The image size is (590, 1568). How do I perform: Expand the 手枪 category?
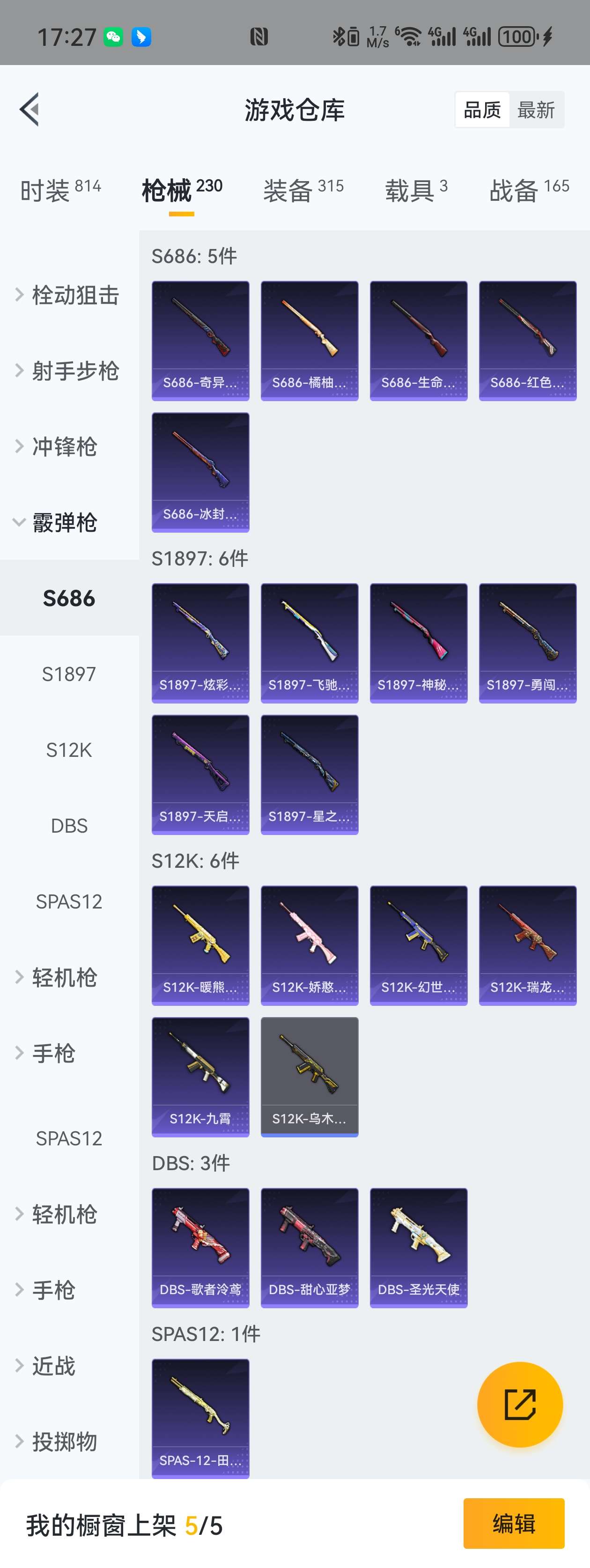coord(51,1054)
